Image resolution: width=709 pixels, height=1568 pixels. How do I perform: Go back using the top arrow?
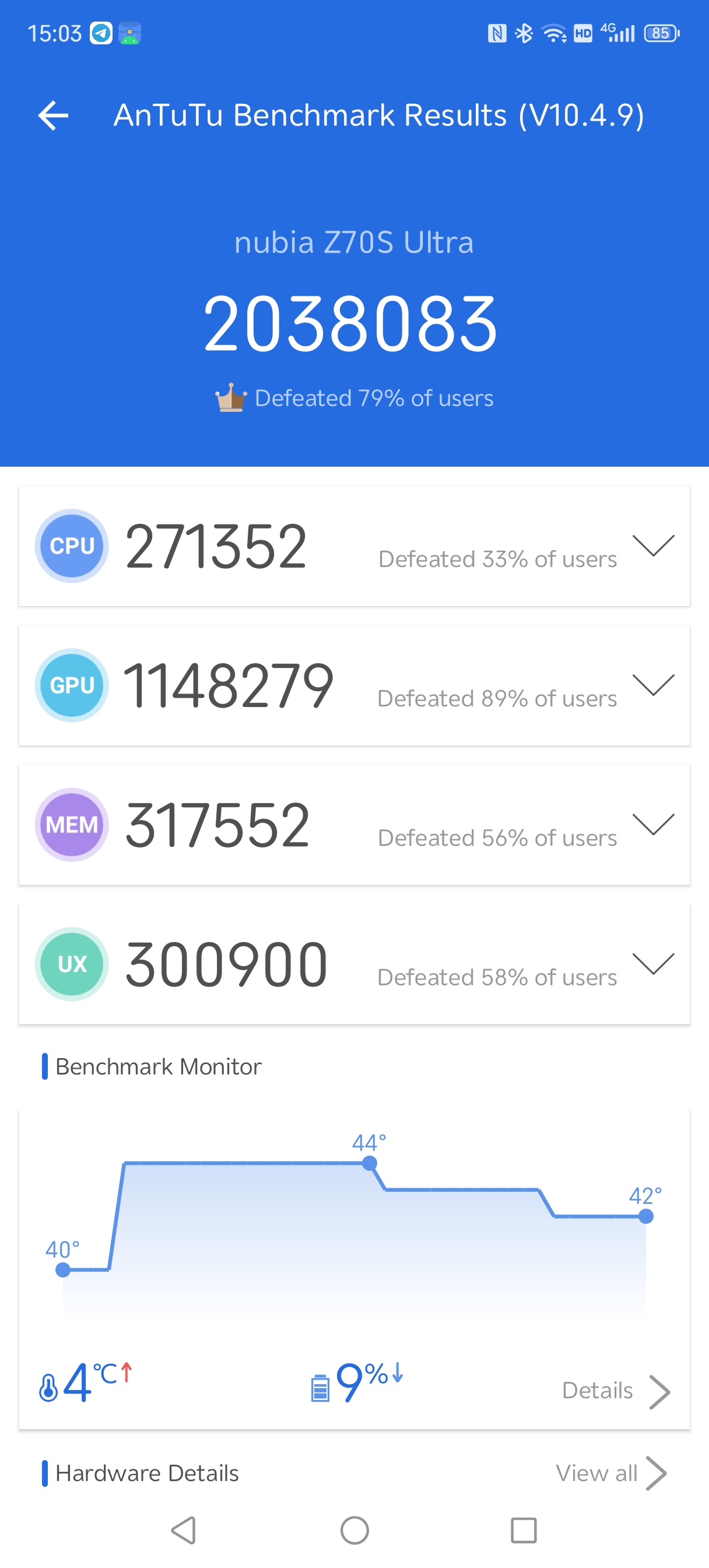(53, 115)
